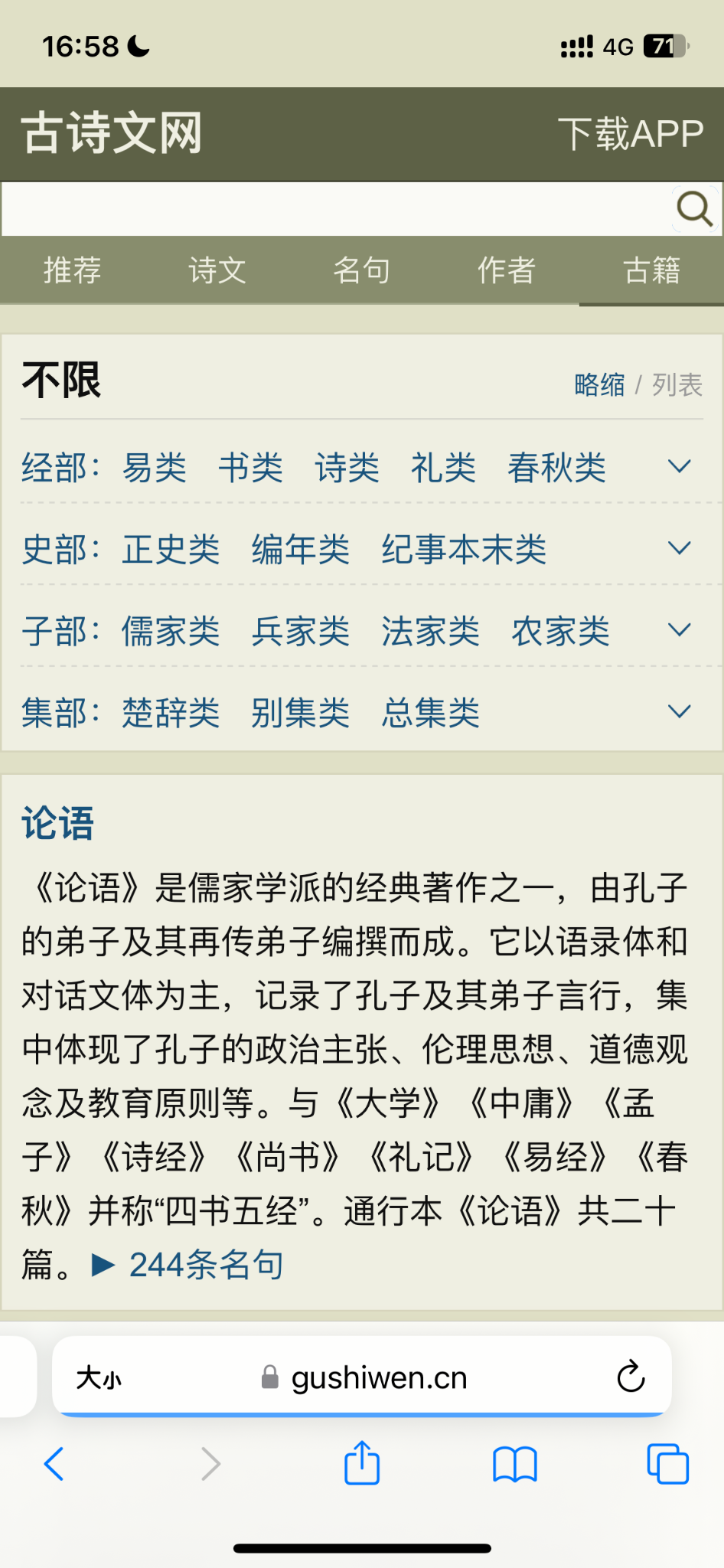Switch to the 名句 tab
The width and height of the screenshot is (724, 1568).
pos(362,270)
